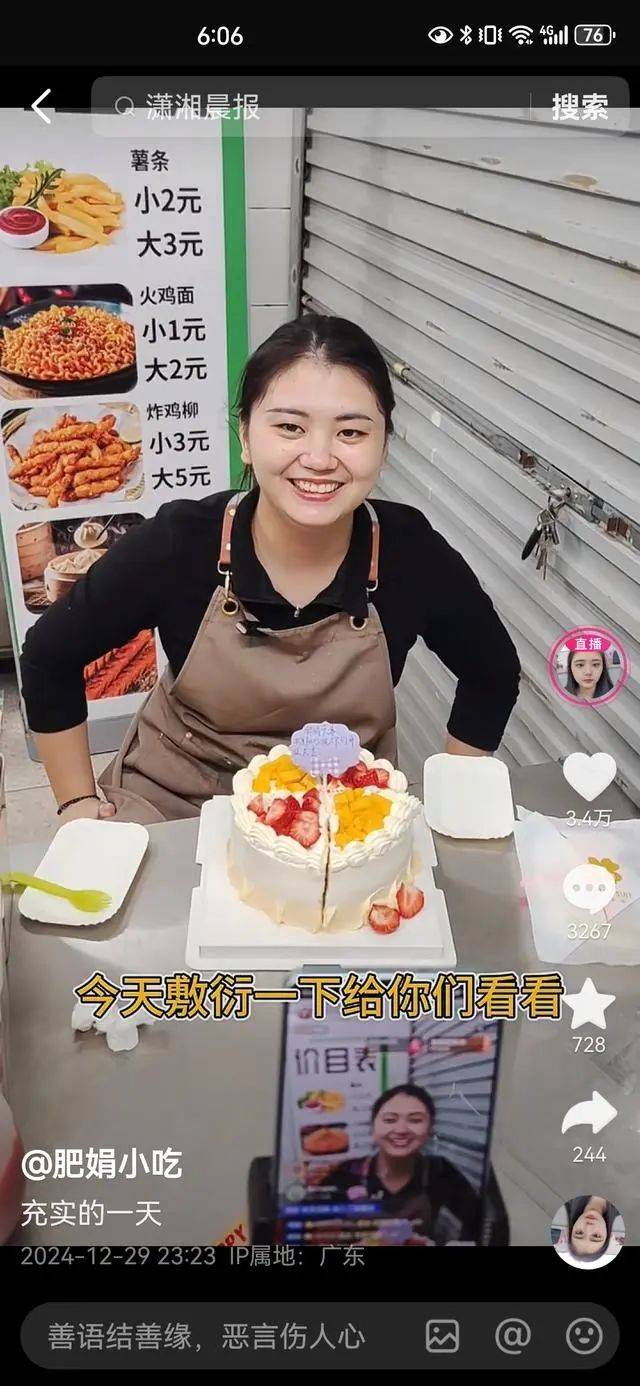Screen dimensions: 640x1386
Task: Add this video to favorites
Action: (589, 1004)
